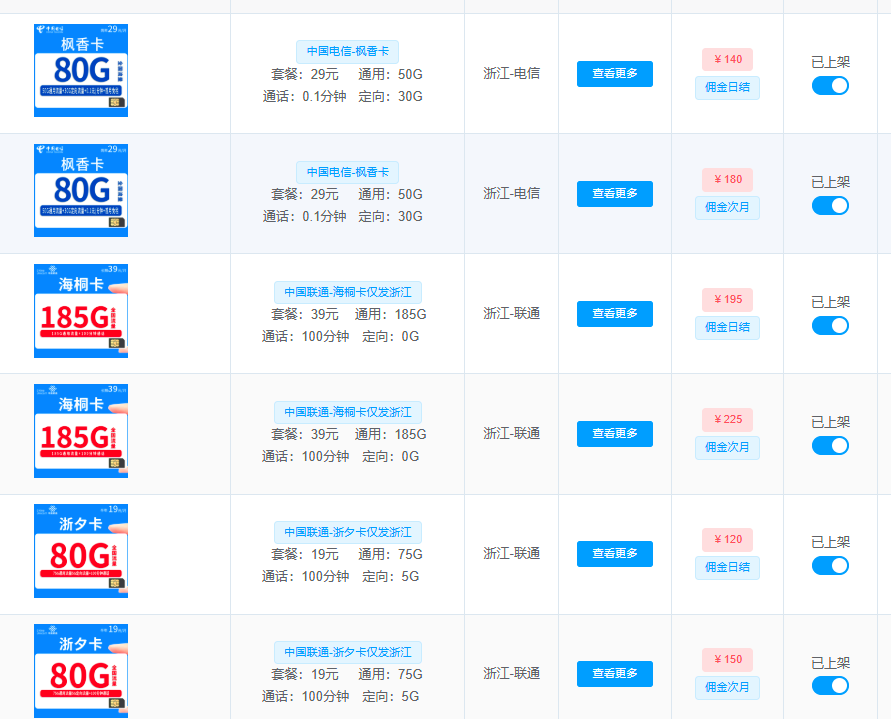
Task: Toggle 已上架 switch for ¥180 枫香卡
Action: point(830,206)
